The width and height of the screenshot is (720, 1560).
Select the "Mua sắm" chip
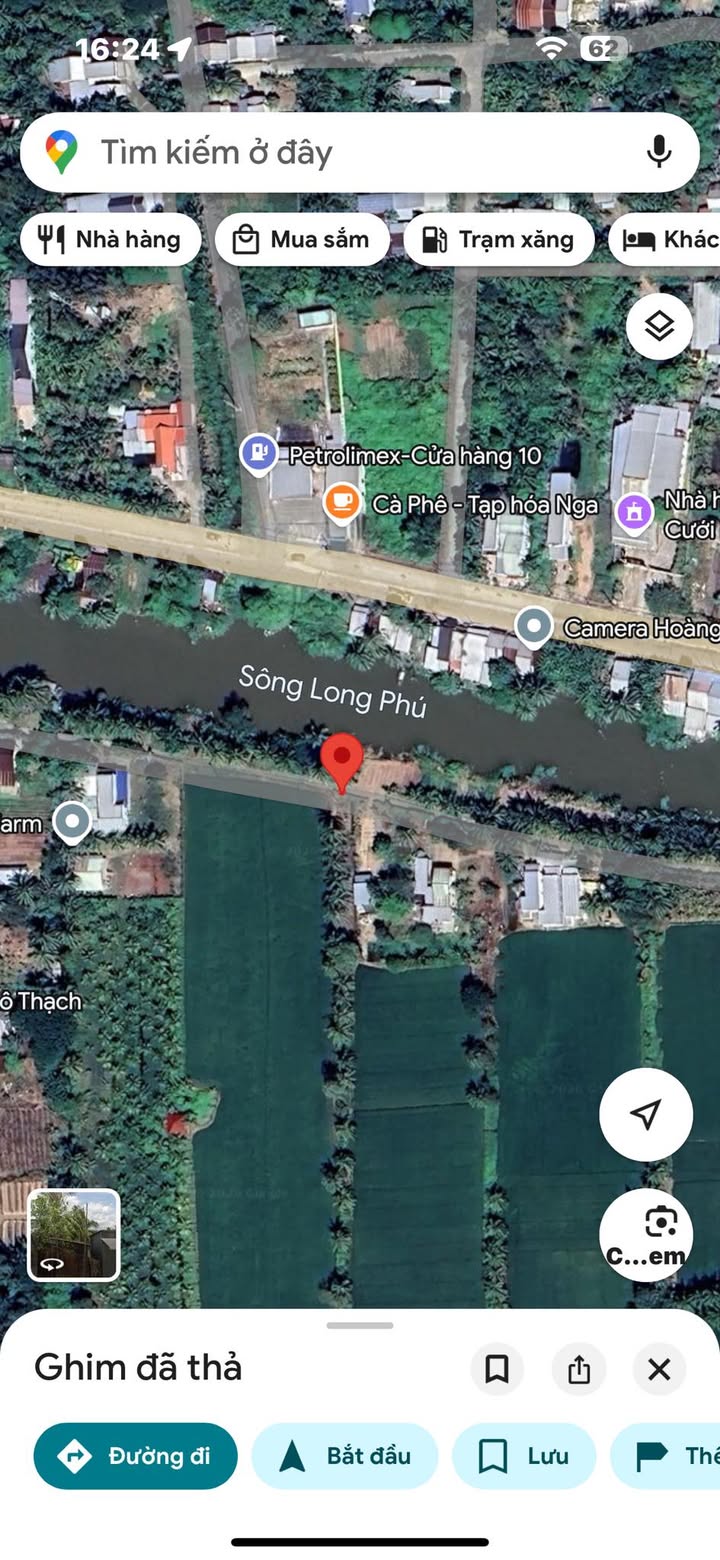[x=302, y=240]
